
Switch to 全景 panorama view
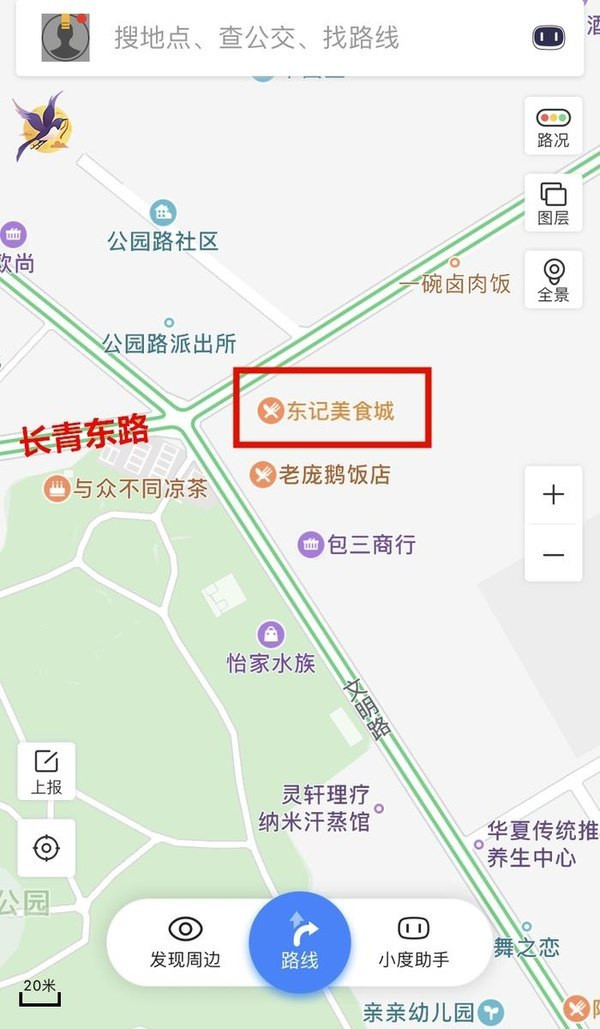pos(553,280)
